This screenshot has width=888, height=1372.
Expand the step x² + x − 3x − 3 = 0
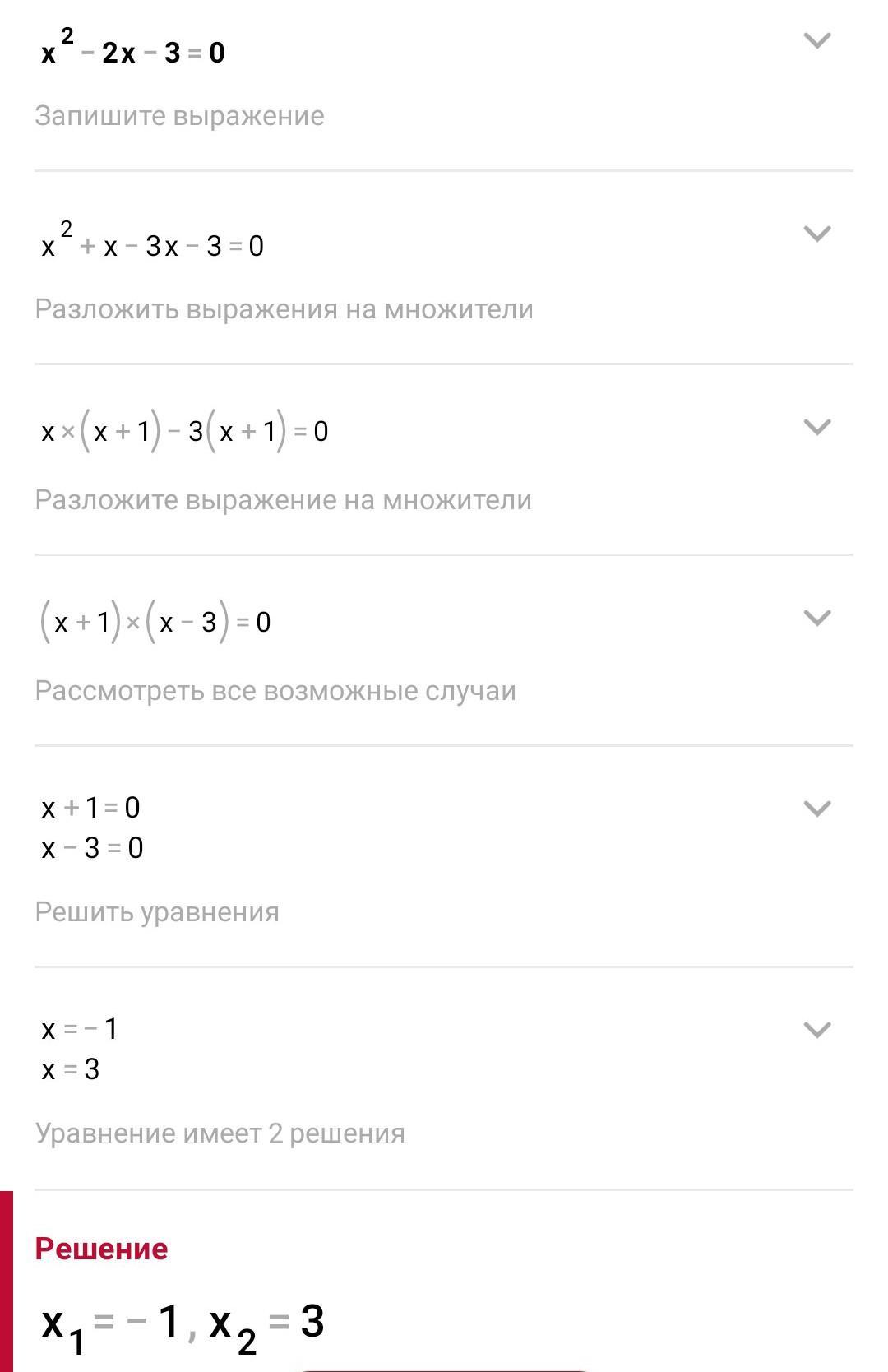pyautogui.click(x=816, y=234)
